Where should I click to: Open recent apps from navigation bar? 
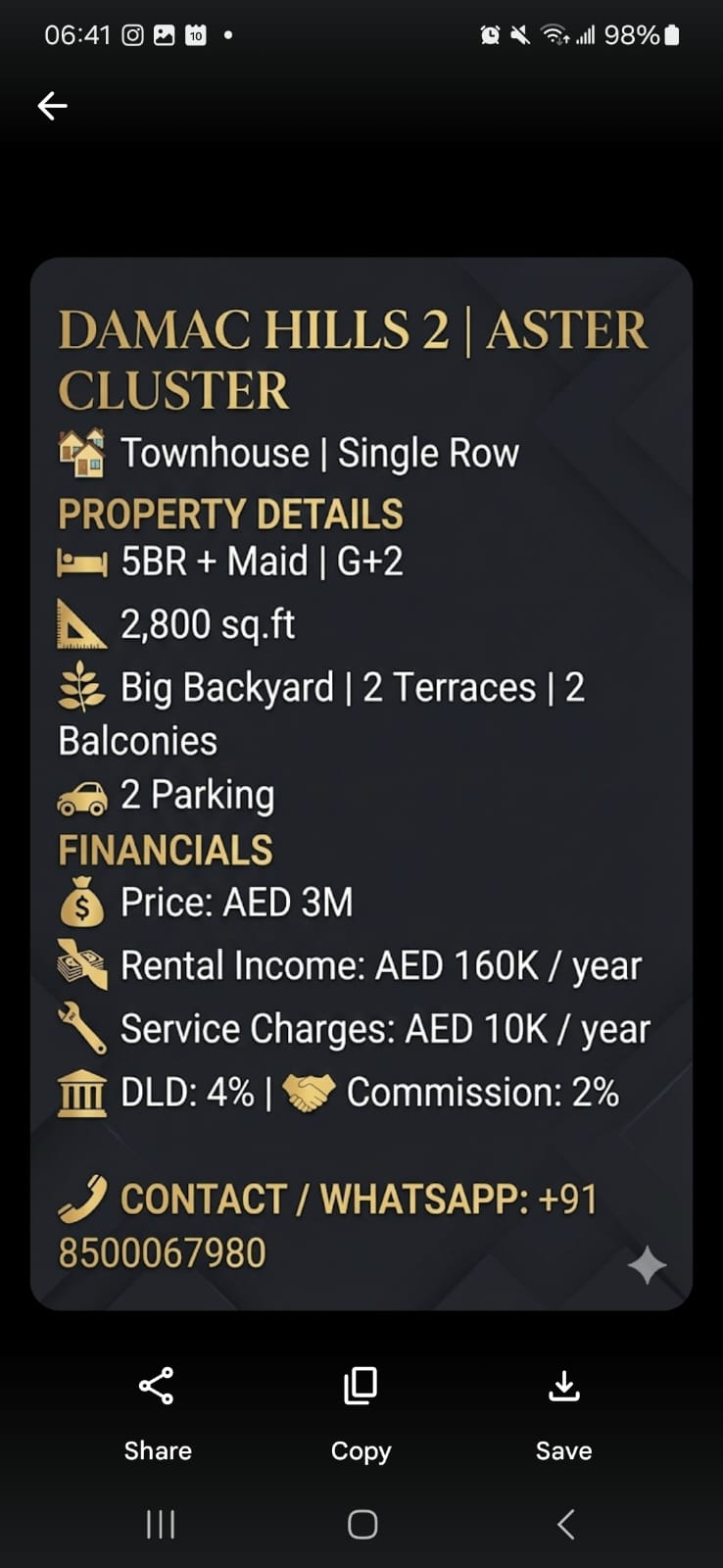(x=160, y=1524)
